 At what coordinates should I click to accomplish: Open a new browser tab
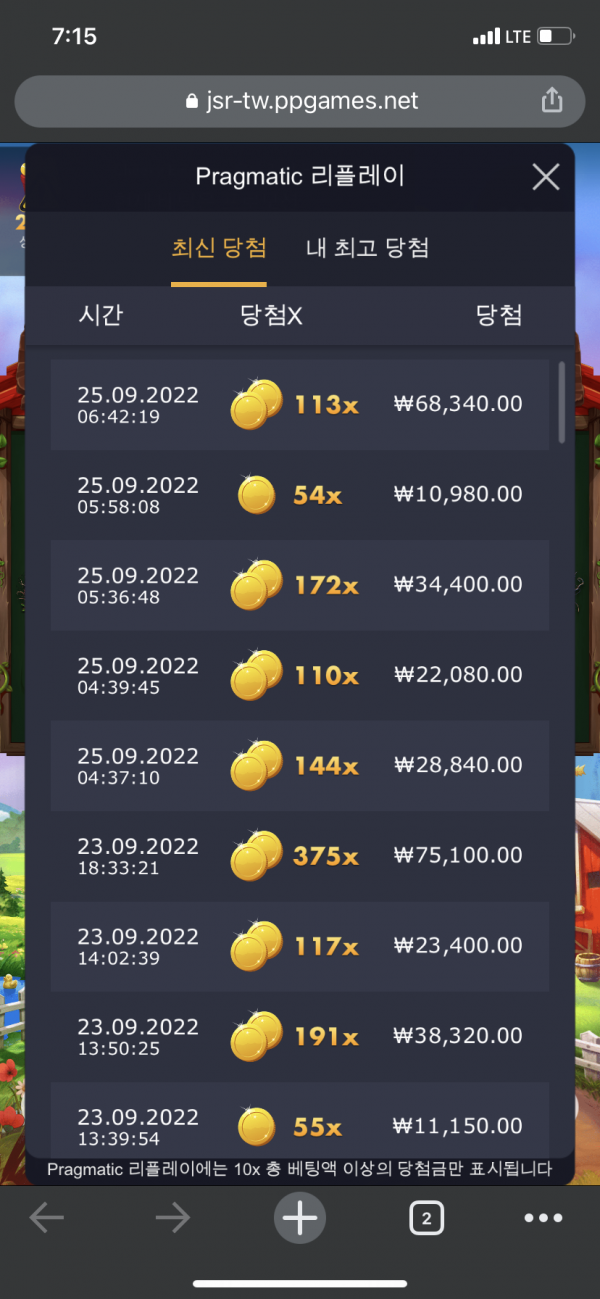pos(300,1217)
